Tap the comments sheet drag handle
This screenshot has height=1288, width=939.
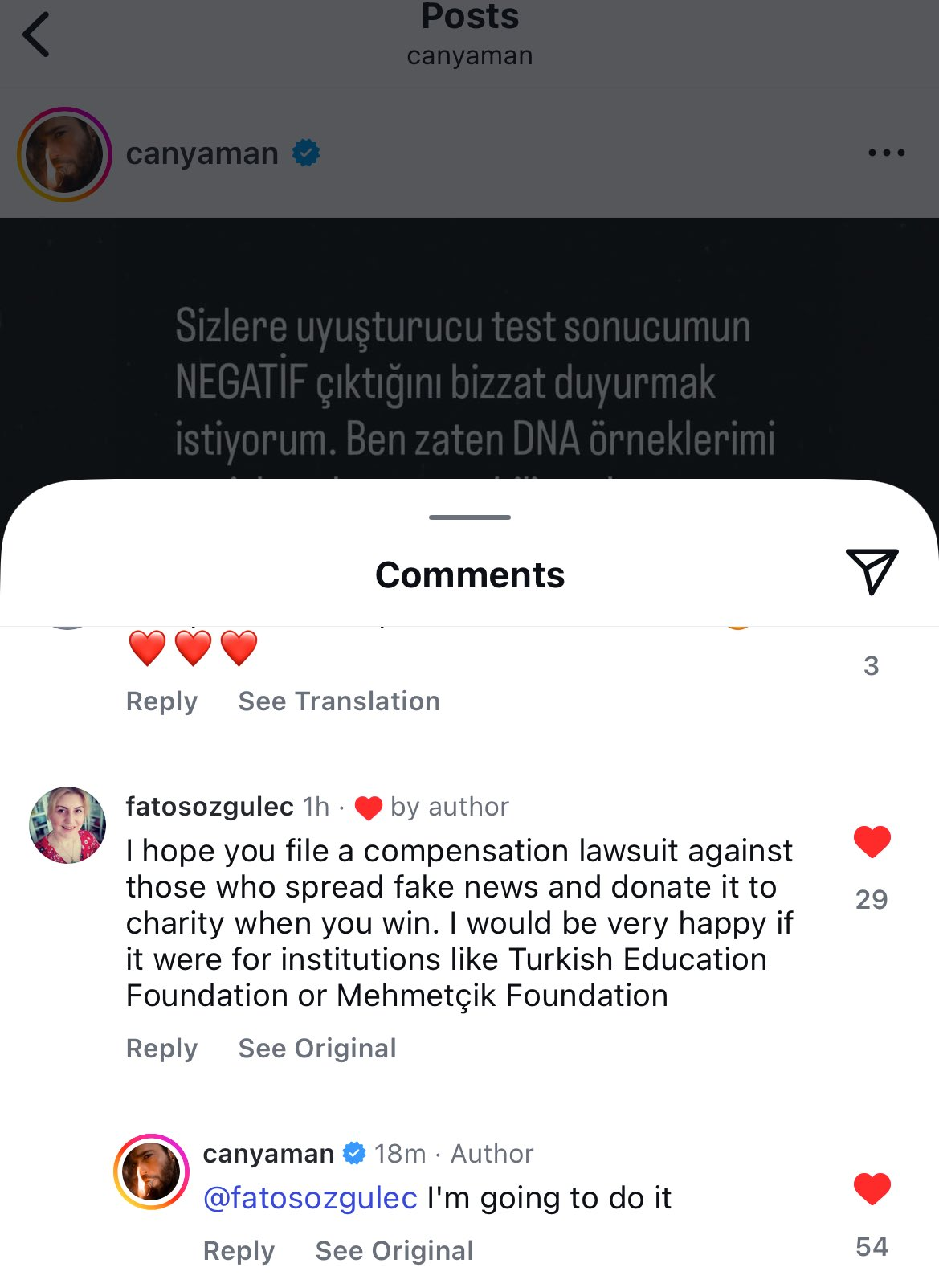470,517
